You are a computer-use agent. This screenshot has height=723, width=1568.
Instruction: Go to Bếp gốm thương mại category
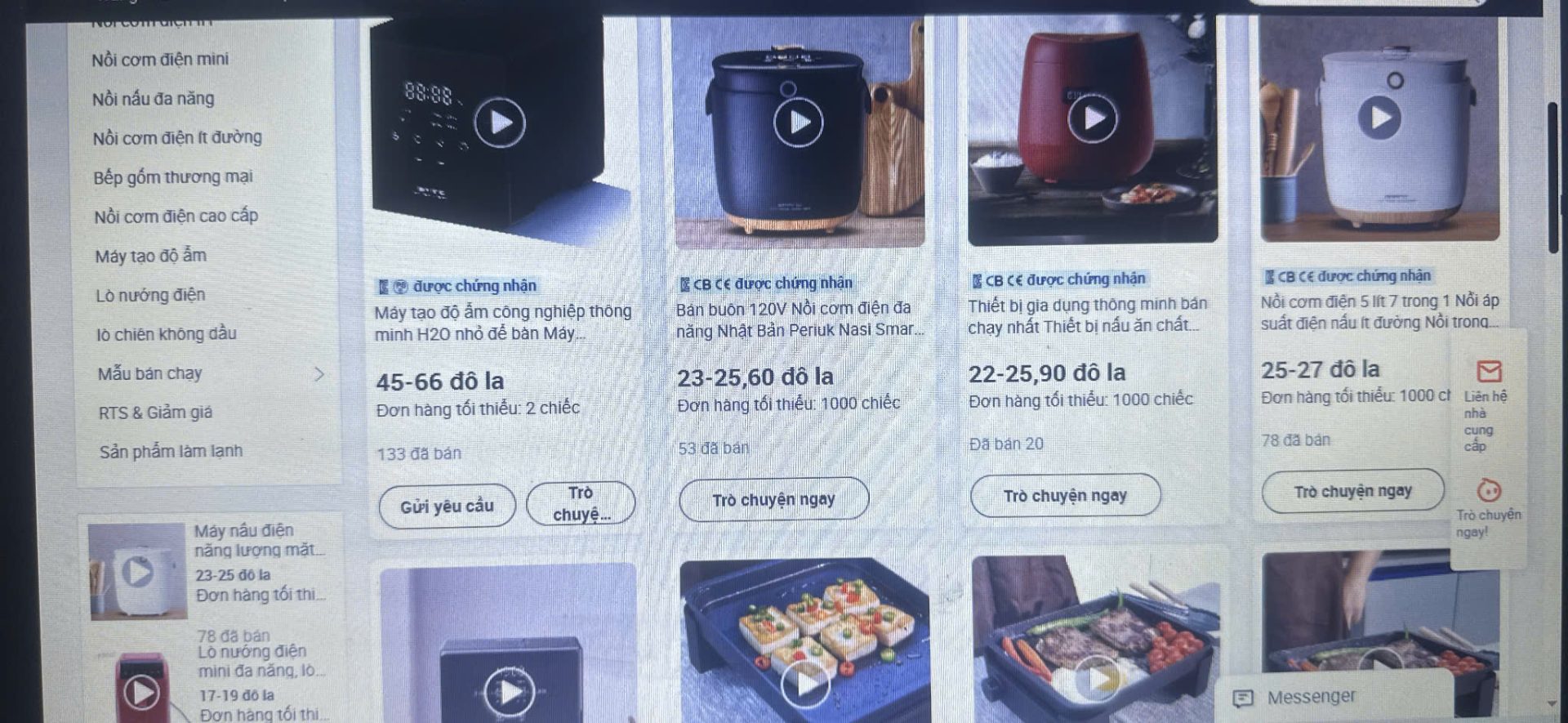tap(173, 177)
